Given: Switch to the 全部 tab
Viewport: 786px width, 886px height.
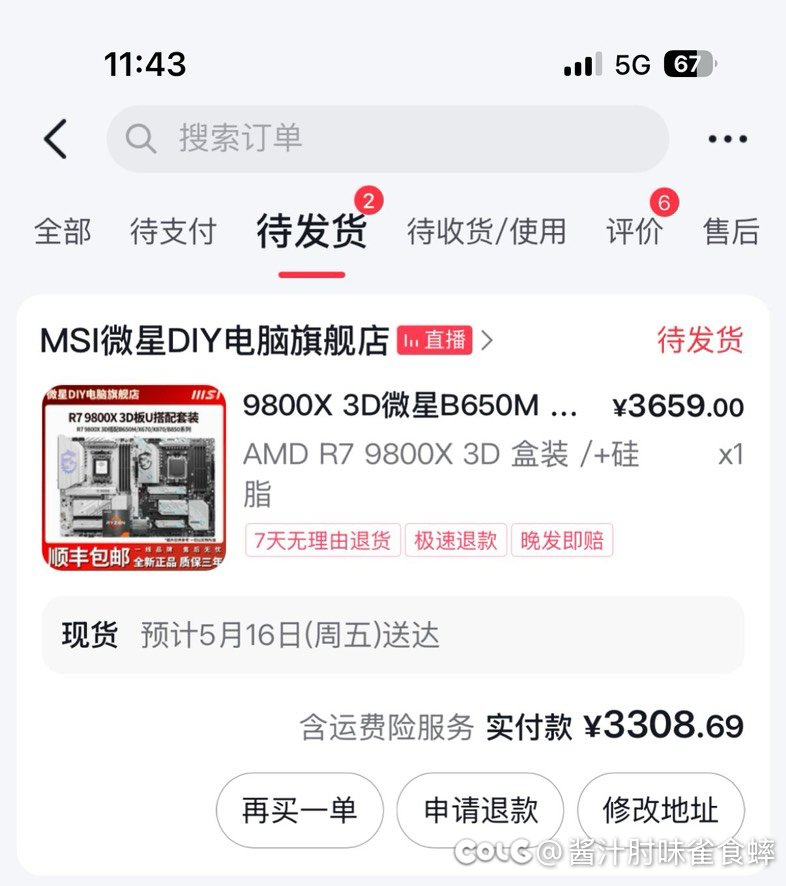Looking at the screenshot, I should click(x=62, y=232).
